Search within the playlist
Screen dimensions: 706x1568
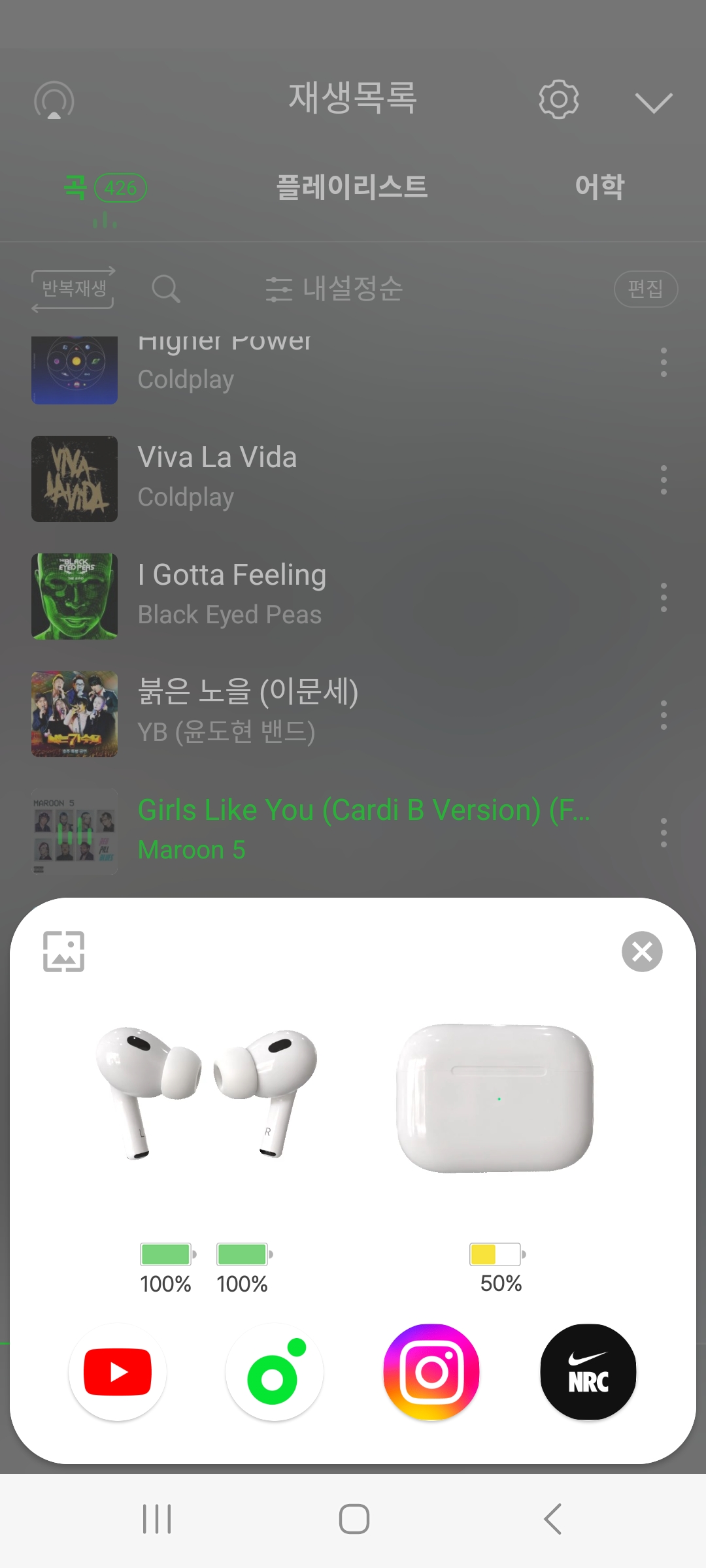click(165, 289)
